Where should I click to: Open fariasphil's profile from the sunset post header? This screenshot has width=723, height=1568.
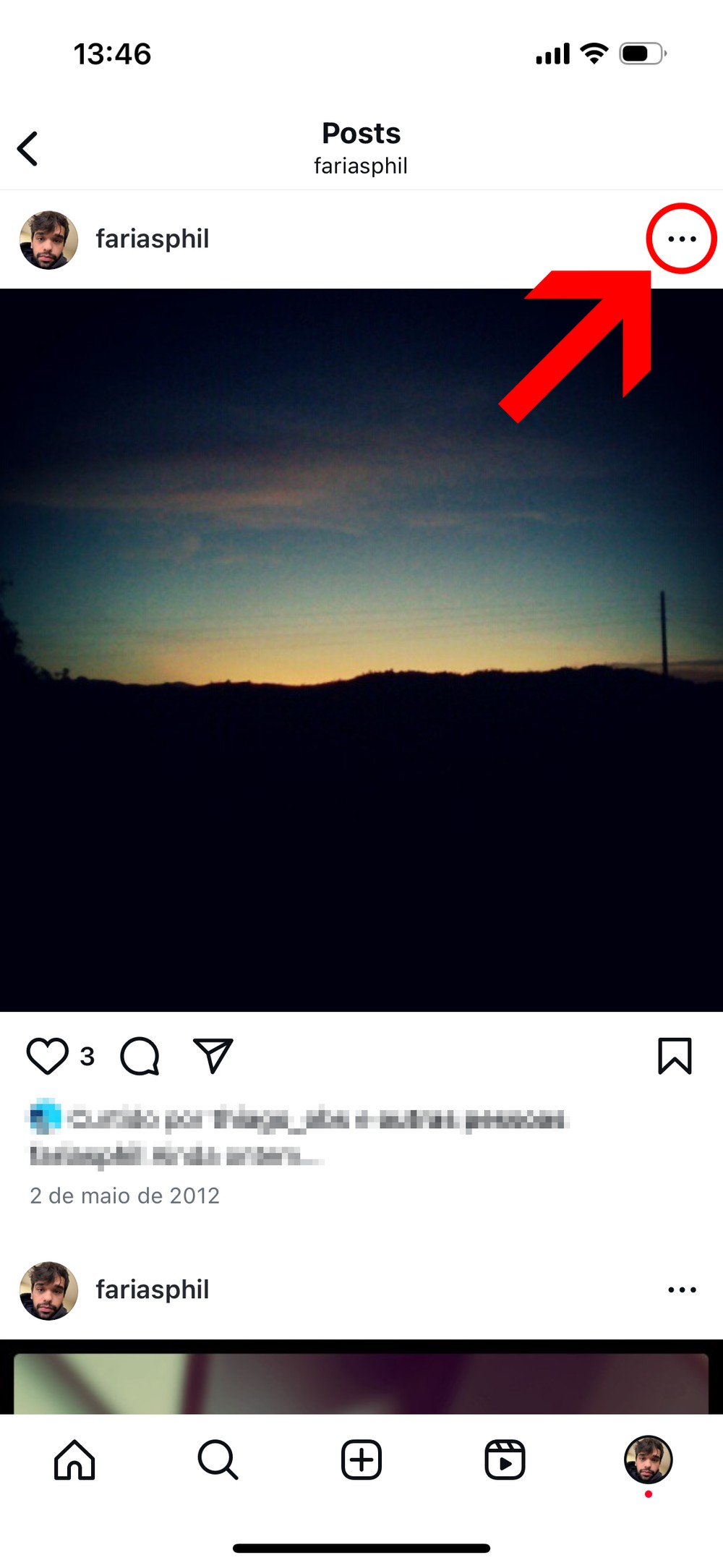point(152,239)
